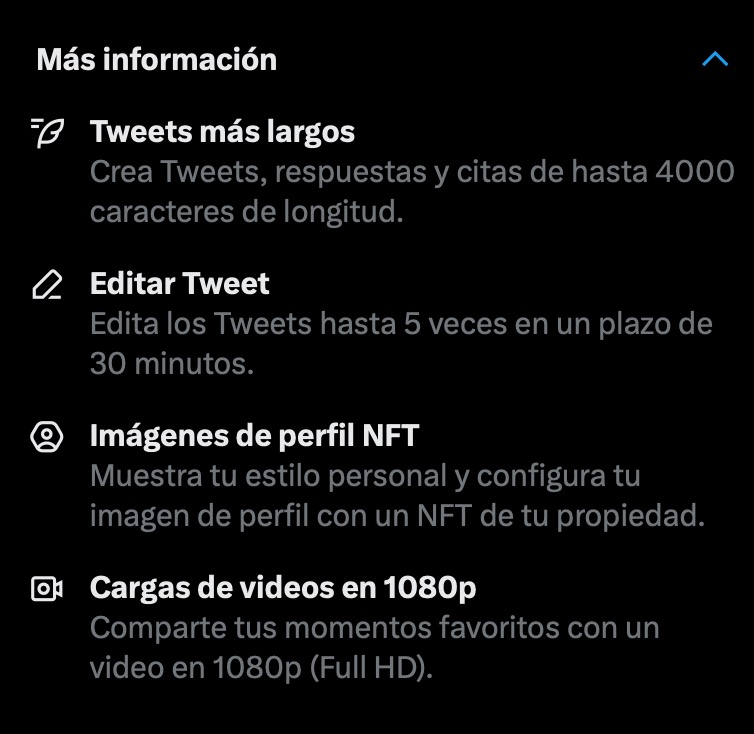
Task: Collapse the Más información section
Action: coord(714,60)
